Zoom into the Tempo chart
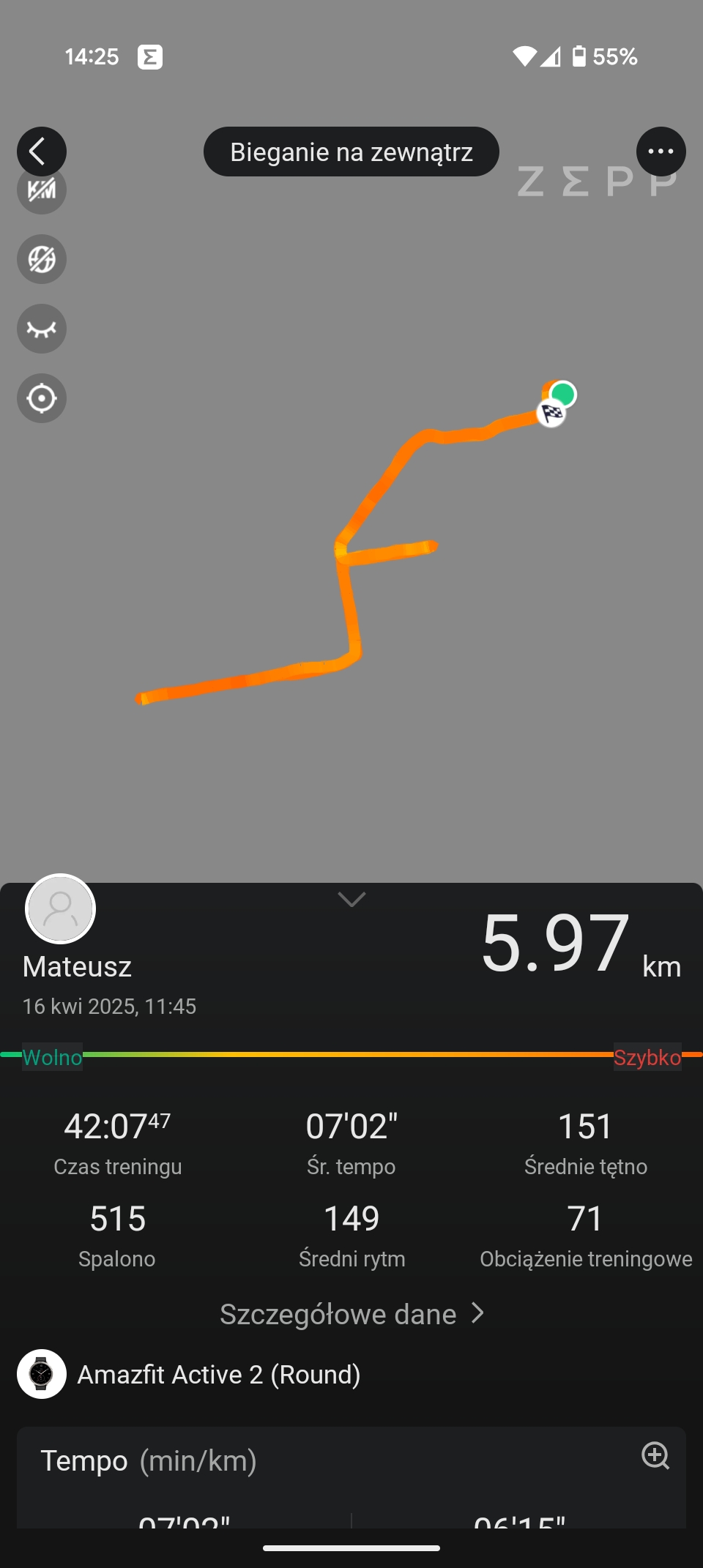The width and height of the screenshot is (703, 1568). (x=655, y=1455)
